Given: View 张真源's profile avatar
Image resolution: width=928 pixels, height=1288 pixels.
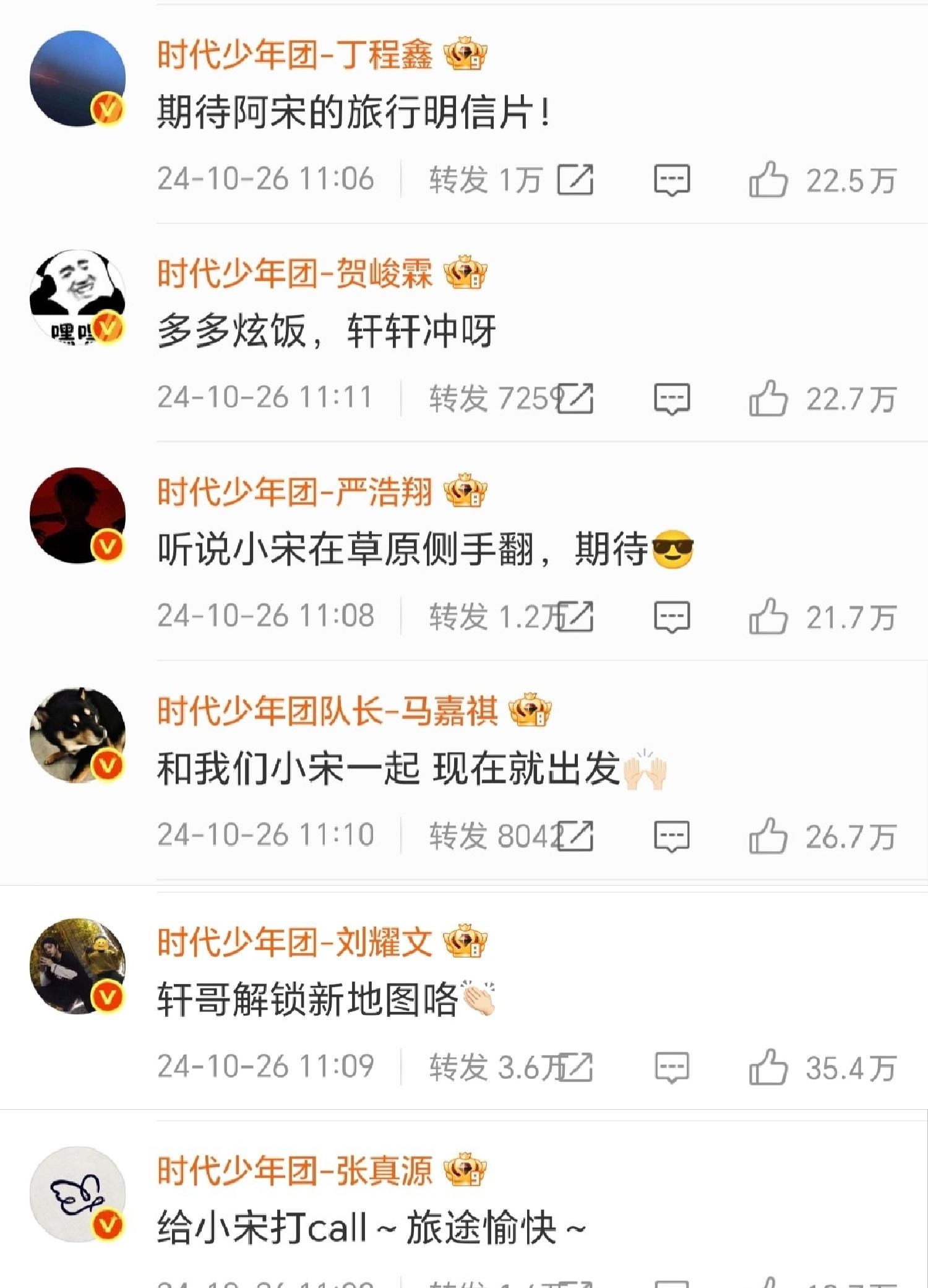Looking at the screenshot, I should point(78,1194).
